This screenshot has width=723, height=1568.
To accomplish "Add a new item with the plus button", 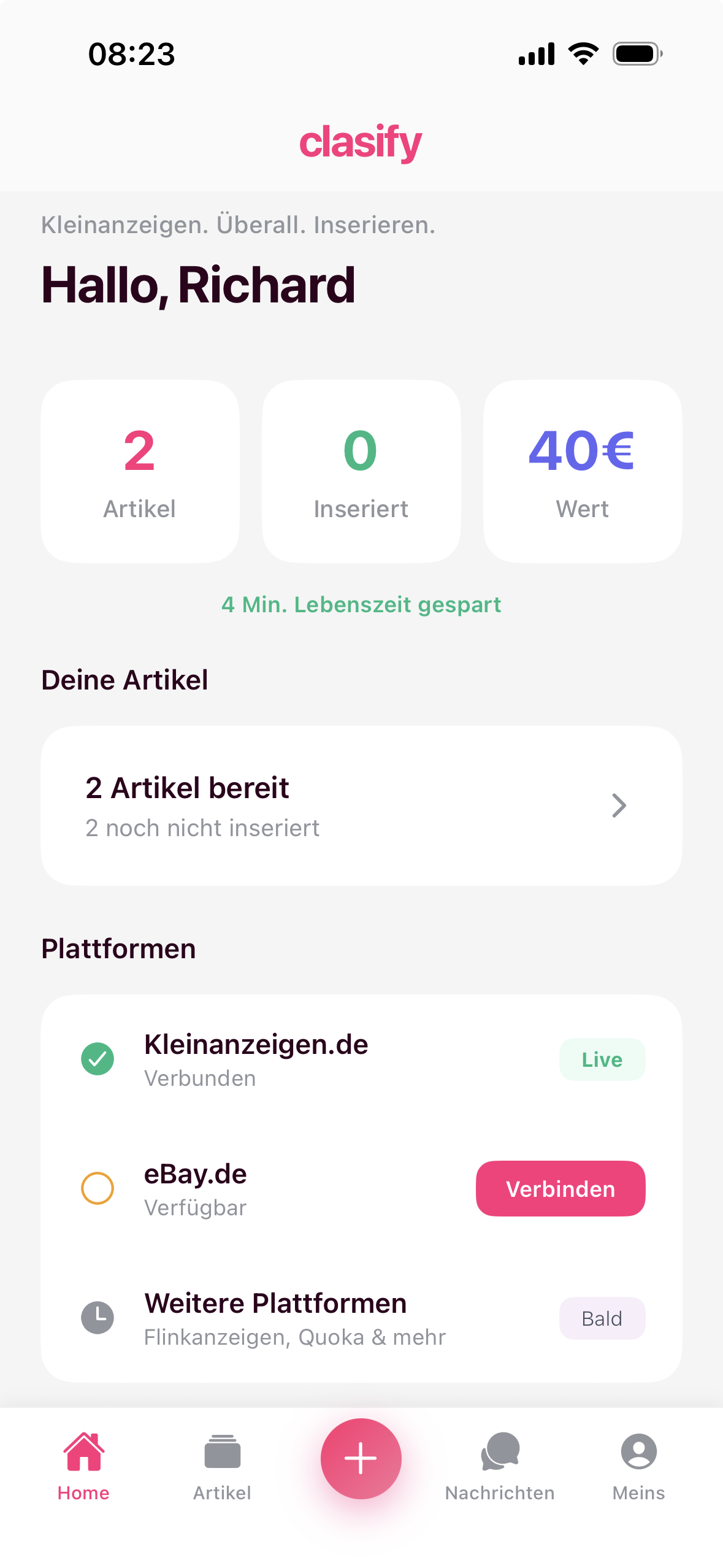I will pyautogui.click(x=361, y=1458).
